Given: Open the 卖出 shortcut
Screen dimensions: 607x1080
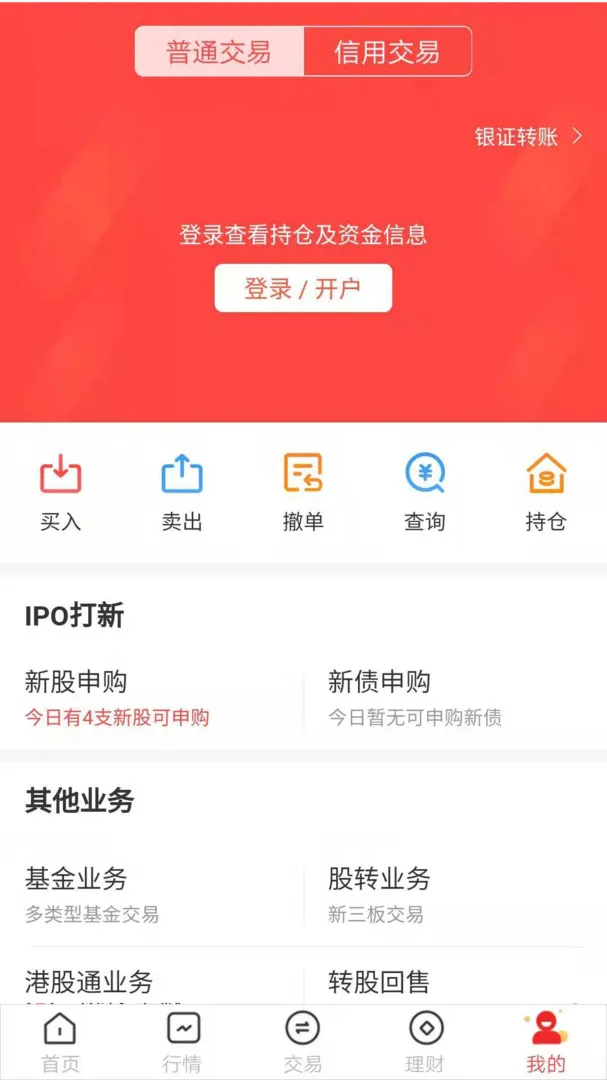Looking at the screenshot, I should click(x=182, y=491).
